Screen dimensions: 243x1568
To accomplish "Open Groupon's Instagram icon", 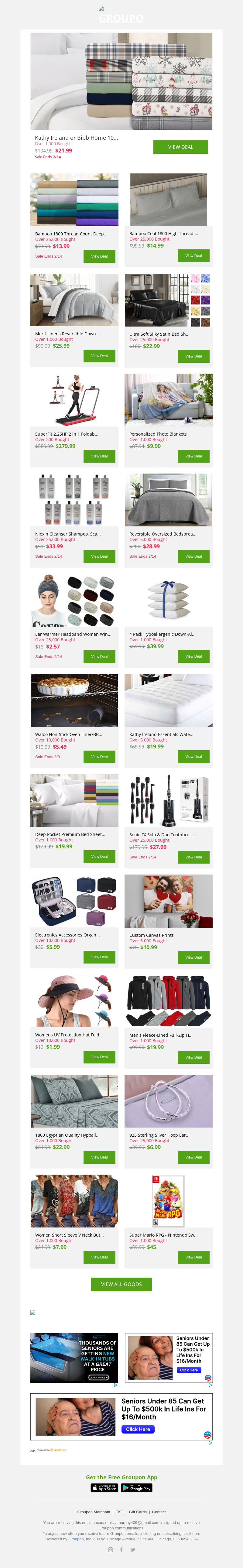I will 110,1550.
